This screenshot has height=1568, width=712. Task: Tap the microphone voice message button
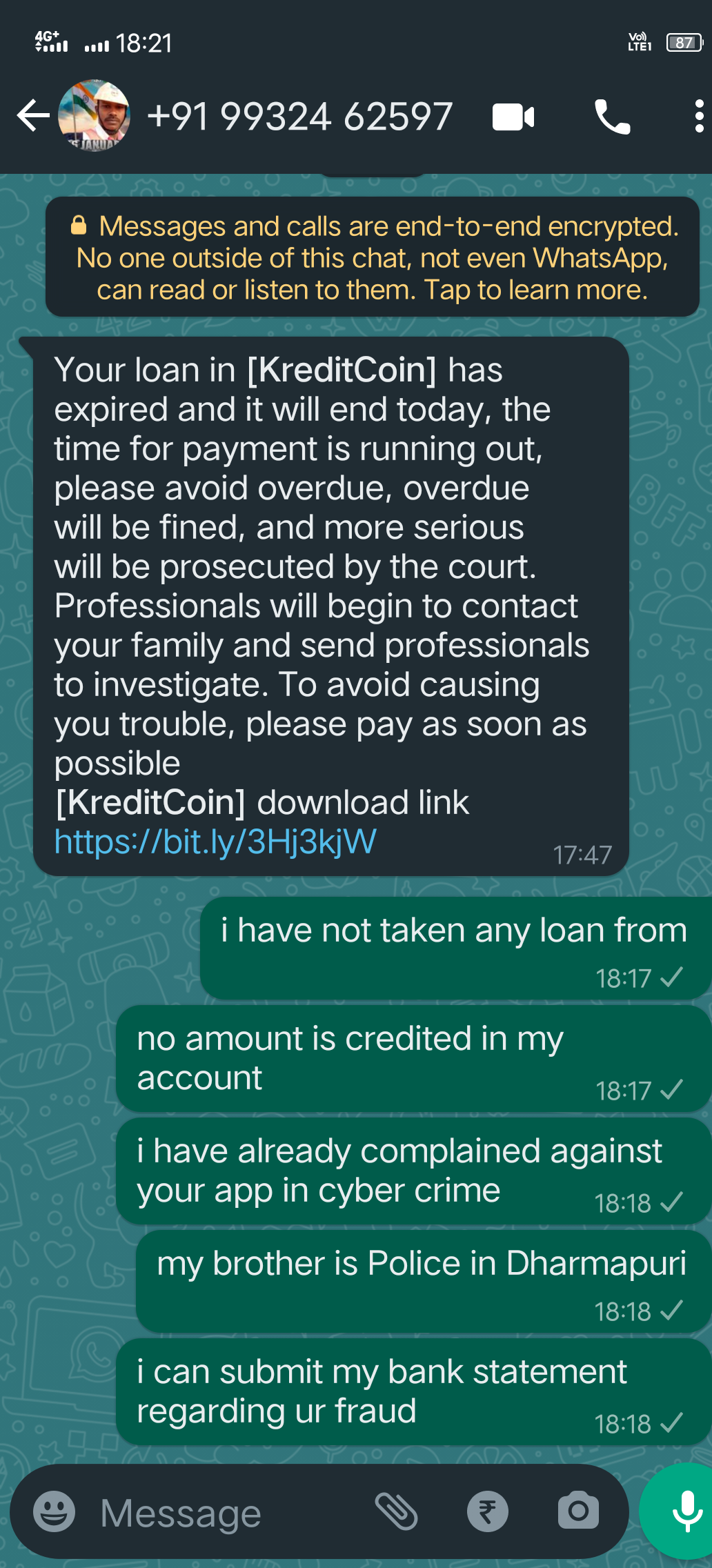(x=686, y=1511)
